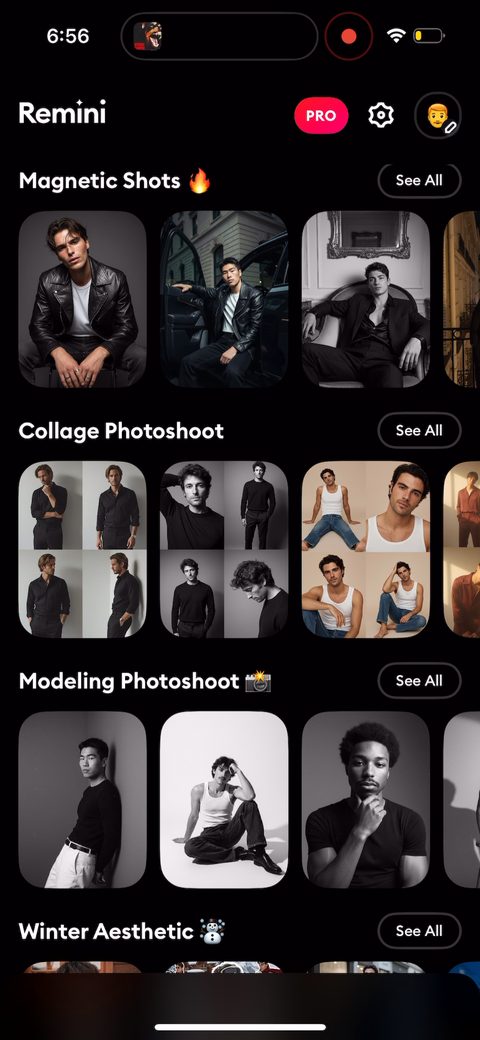Viewport: 480px width, 1040px height.
Task: Open the settings gear
Action: click(x=381, y=115)
